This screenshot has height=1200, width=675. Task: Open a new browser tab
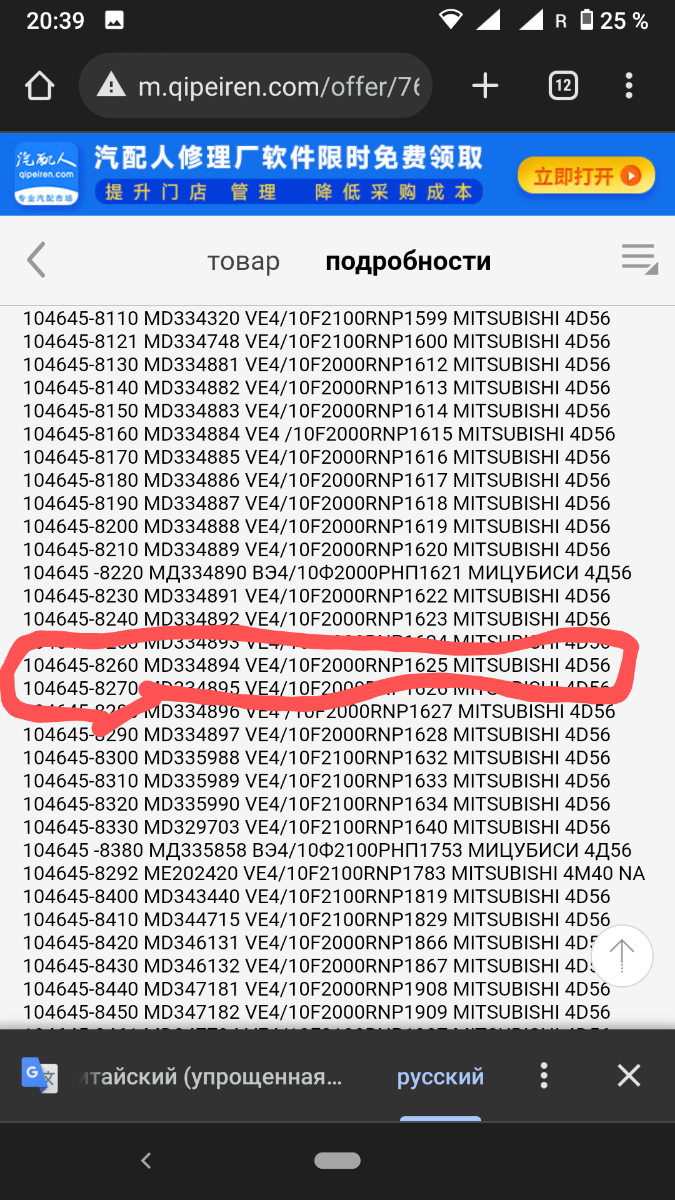[x=485, y=86]
